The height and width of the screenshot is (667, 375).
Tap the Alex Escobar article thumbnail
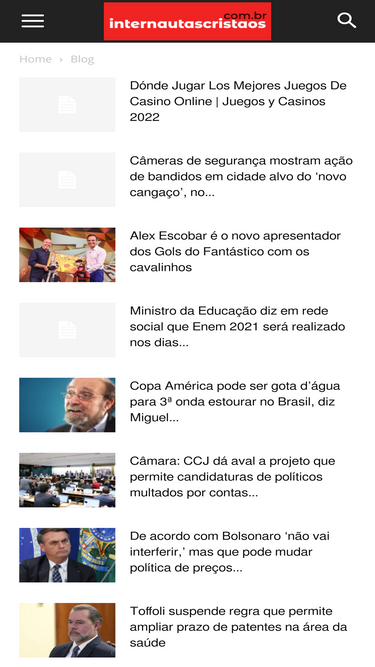[x=67, y=254]
